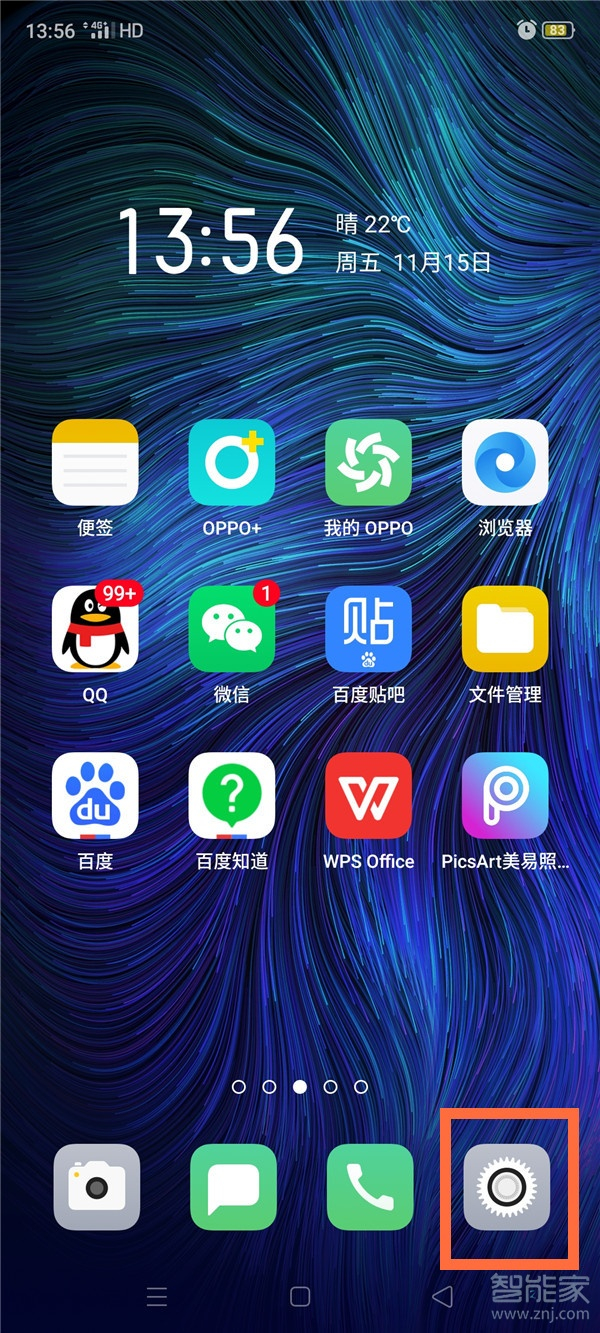Open 我的 OPPO app
The width and height of the screenshot is (600, 1333).
pos(368,462)
